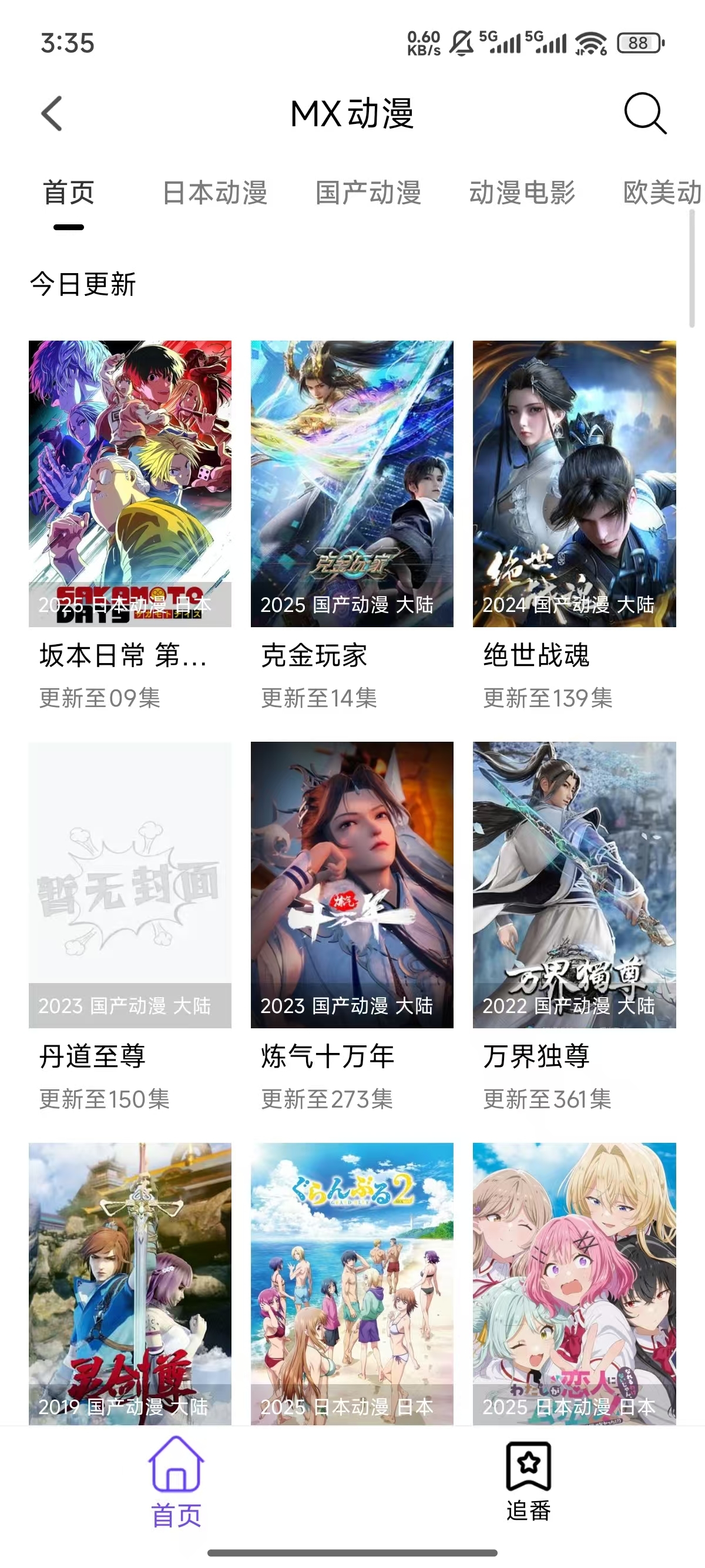Open the search function

(641, 116)
